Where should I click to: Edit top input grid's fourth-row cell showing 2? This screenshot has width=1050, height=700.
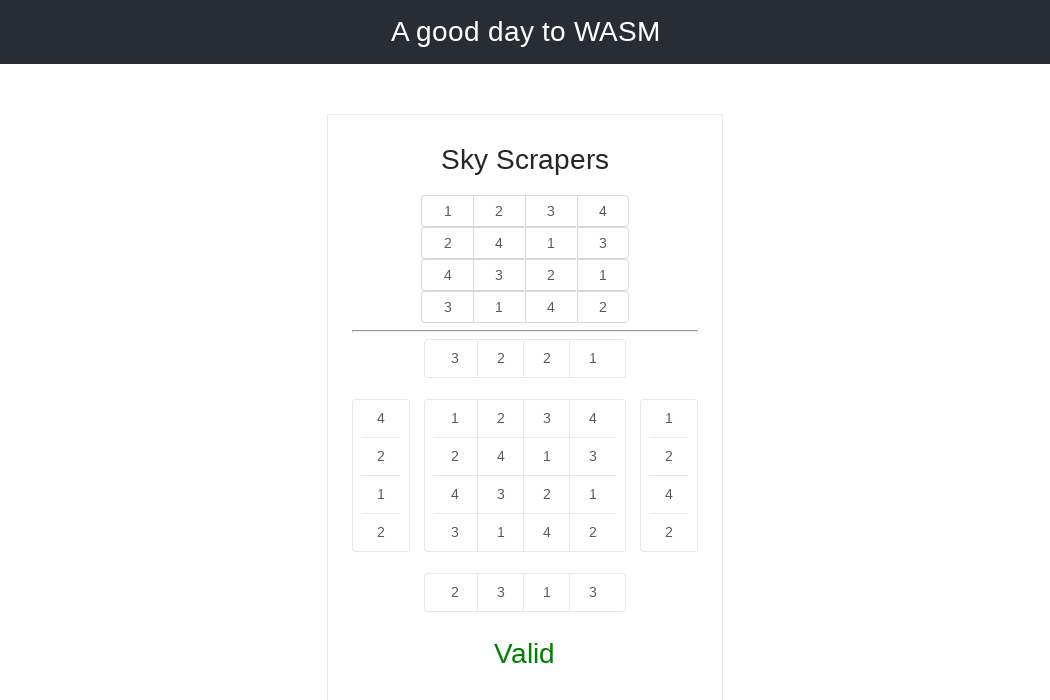pyautogui.click(x=603, y=307)
